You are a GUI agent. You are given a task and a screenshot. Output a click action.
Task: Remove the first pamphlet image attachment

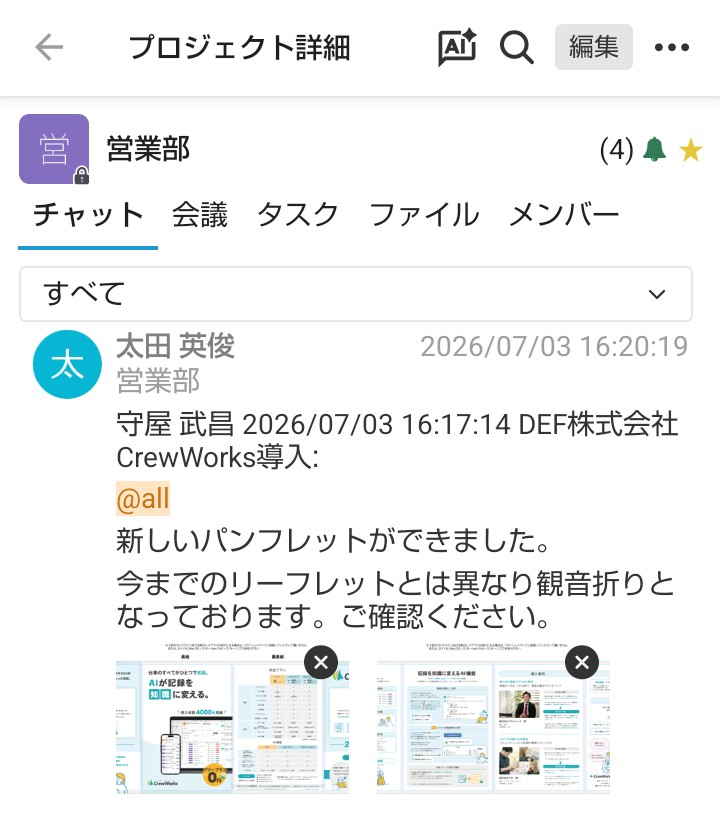tap(321, 662)
